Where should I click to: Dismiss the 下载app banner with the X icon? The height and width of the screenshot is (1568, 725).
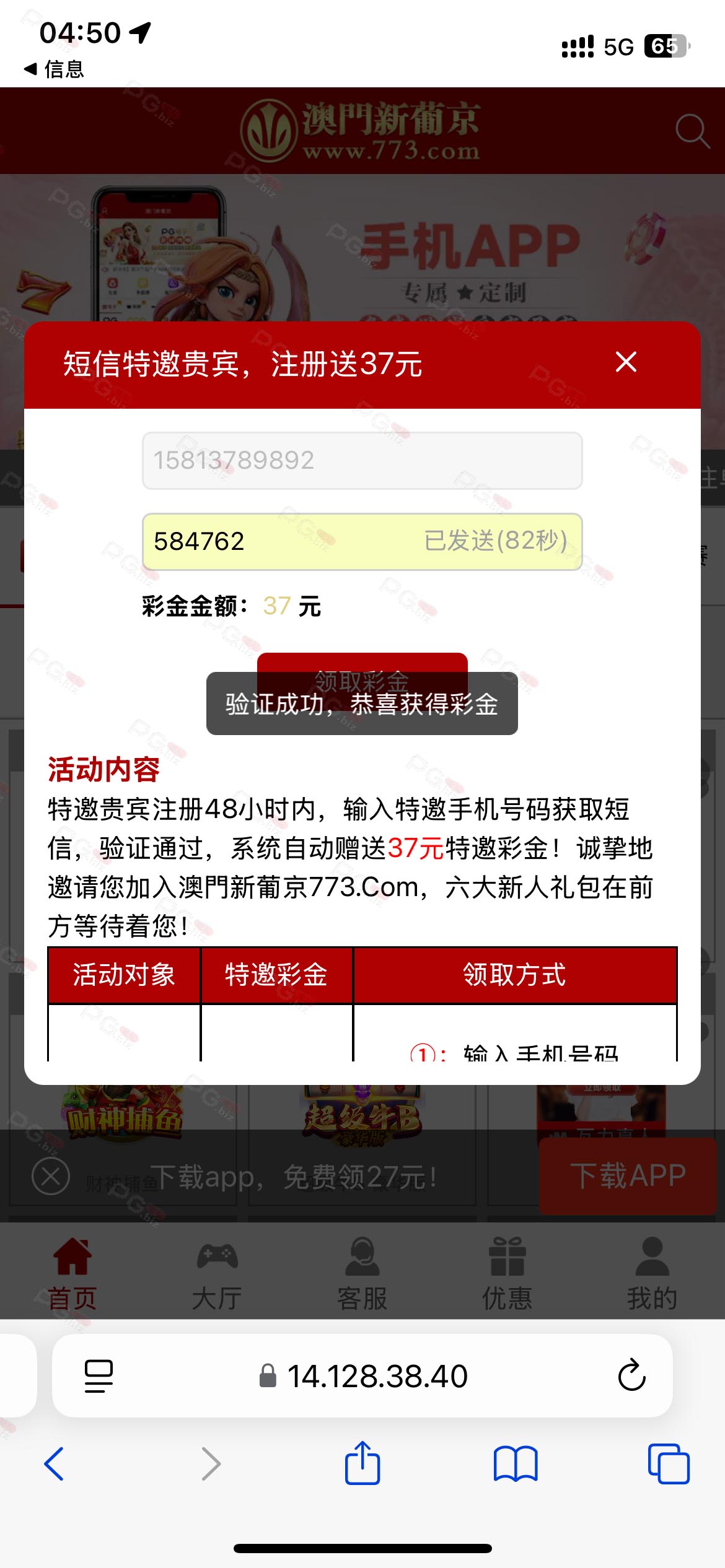click(51, 1177)
